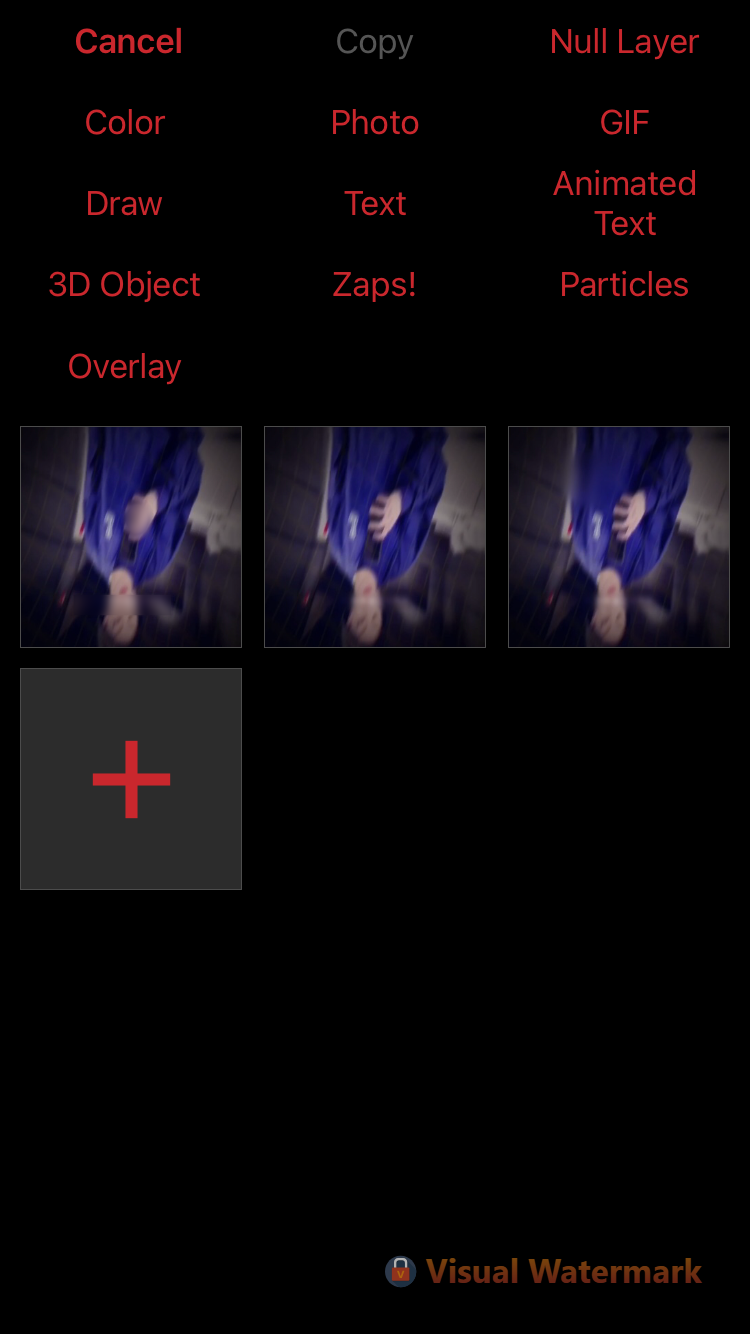Image resolution: width=750 pixels, height=1334 pixels.
Task: Choose Animated Text layer
Action: point(624,203)
